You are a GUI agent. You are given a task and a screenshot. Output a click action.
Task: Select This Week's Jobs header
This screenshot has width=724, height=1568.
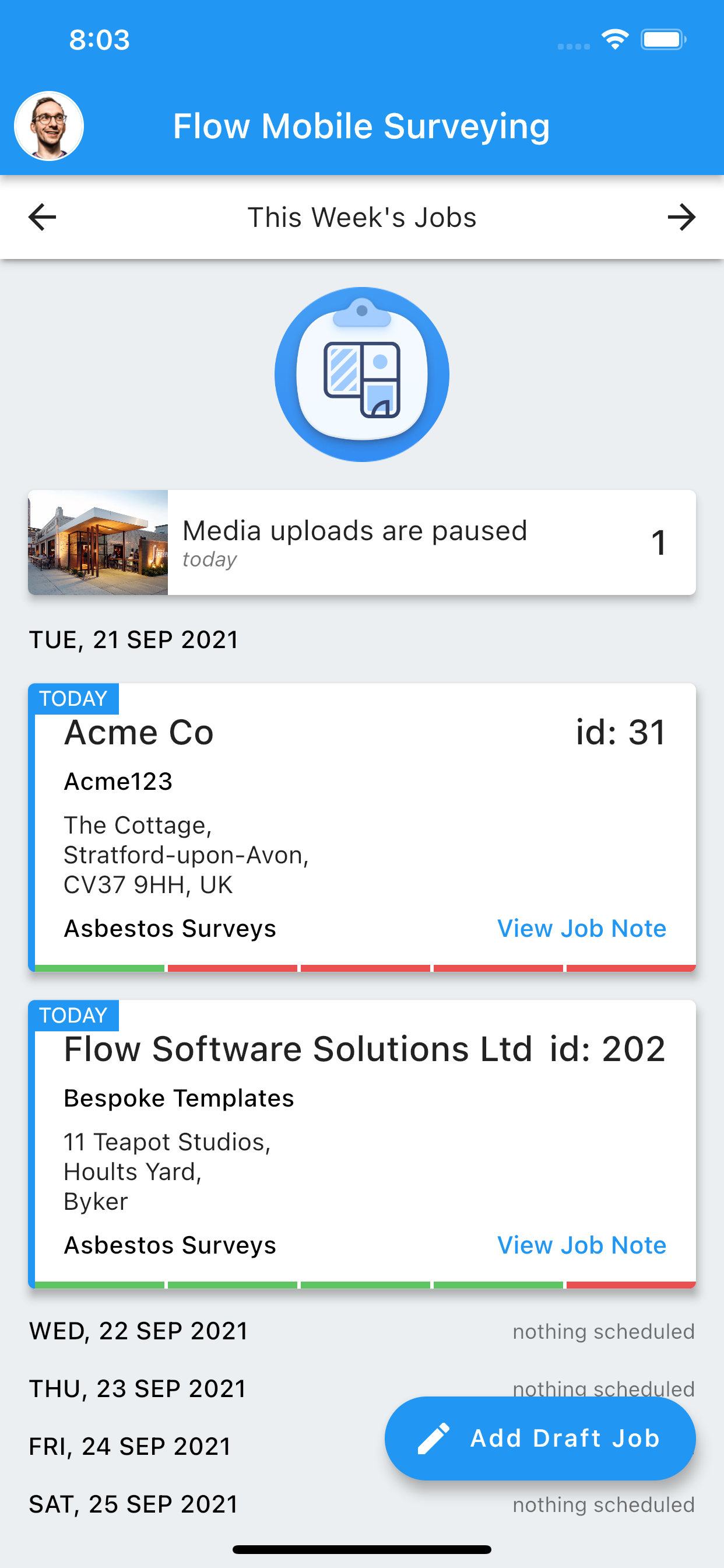(362, 218)
